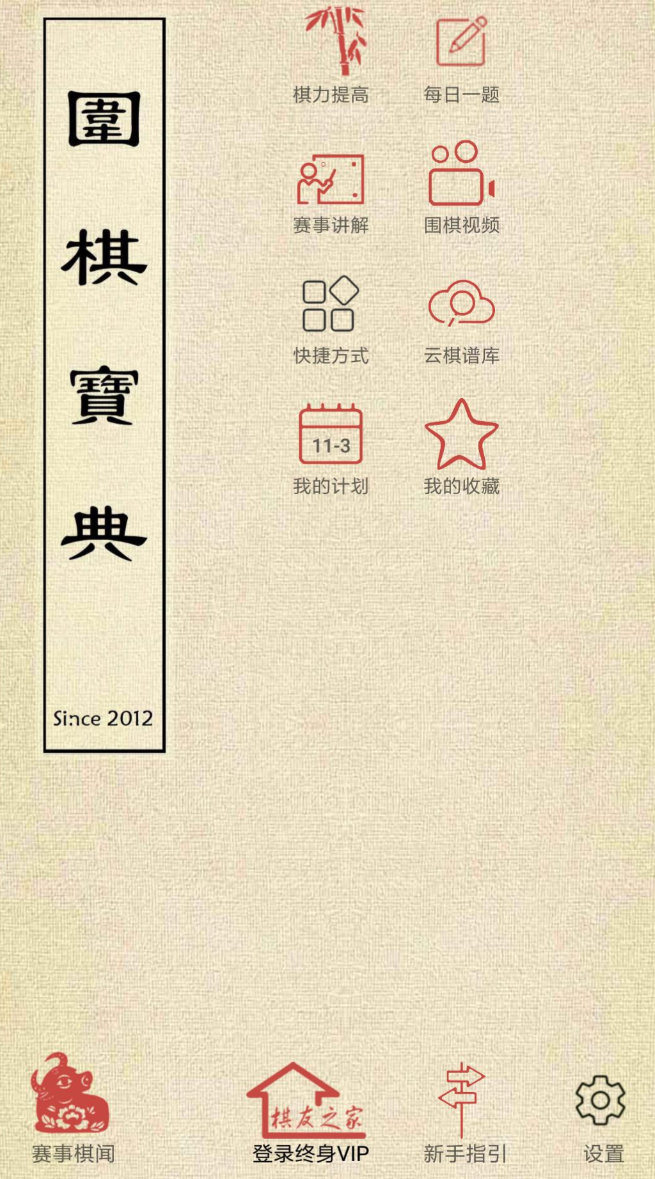Open 设置 settings gear

(x=602, y=1108)
